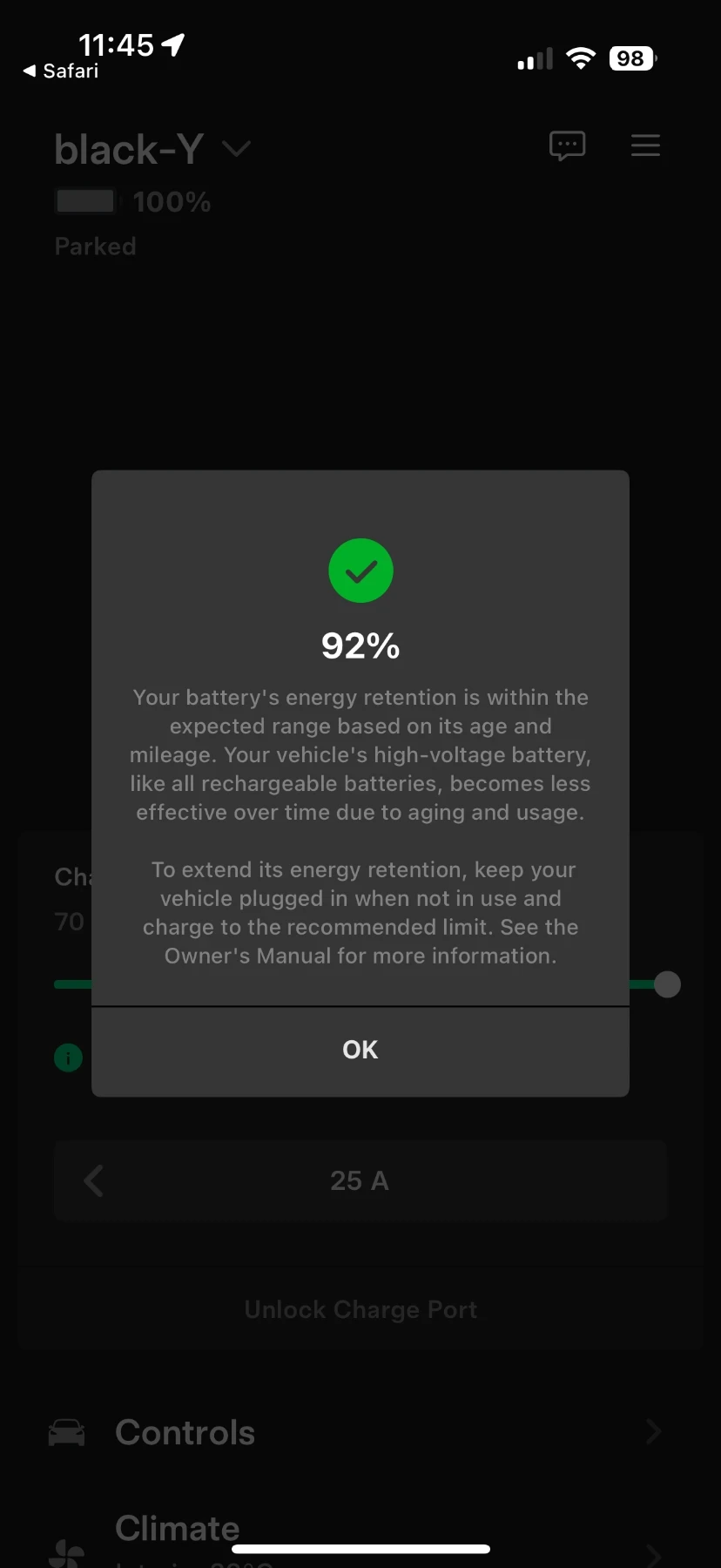The image size is (721, 1568).
Task: Tap the charge limit slider handle
Action: point(667,984)
